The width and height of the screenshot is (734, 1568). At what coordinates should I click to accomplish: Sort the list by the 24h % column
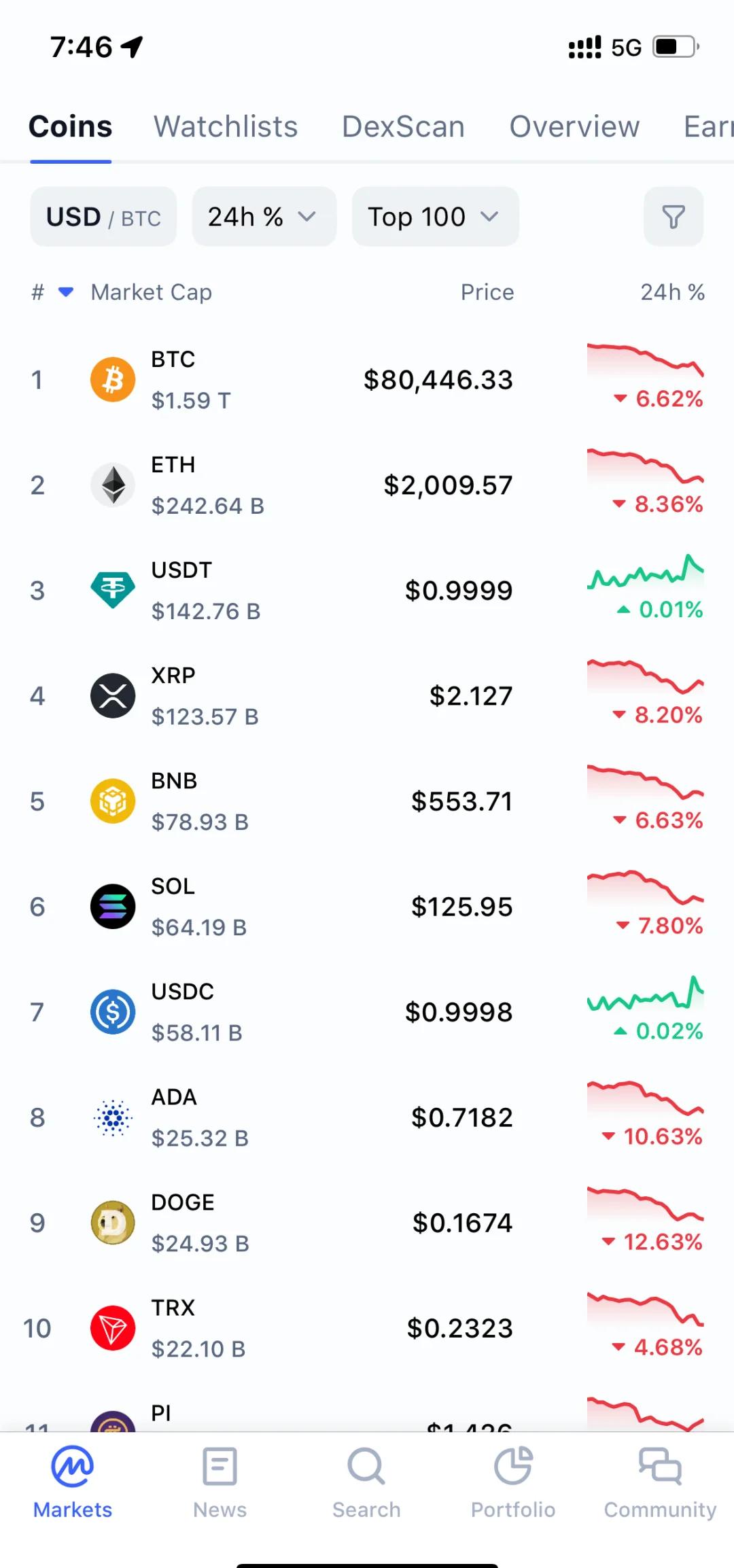coord(671,292)
